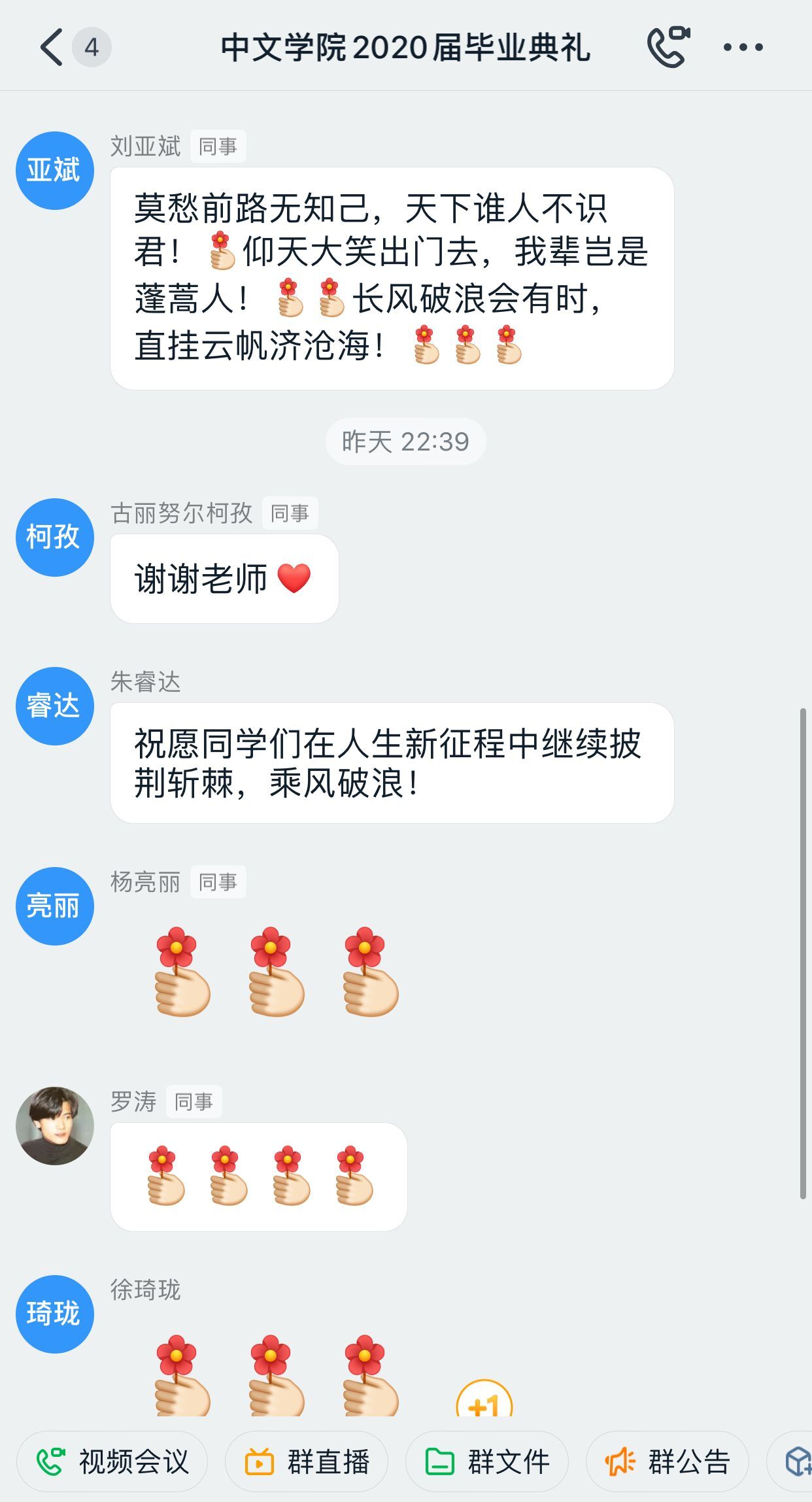This screenshot has height=1502, width=812.
Task: Open 亮丽's profile avatar
Action: click(x=55, y=906)
